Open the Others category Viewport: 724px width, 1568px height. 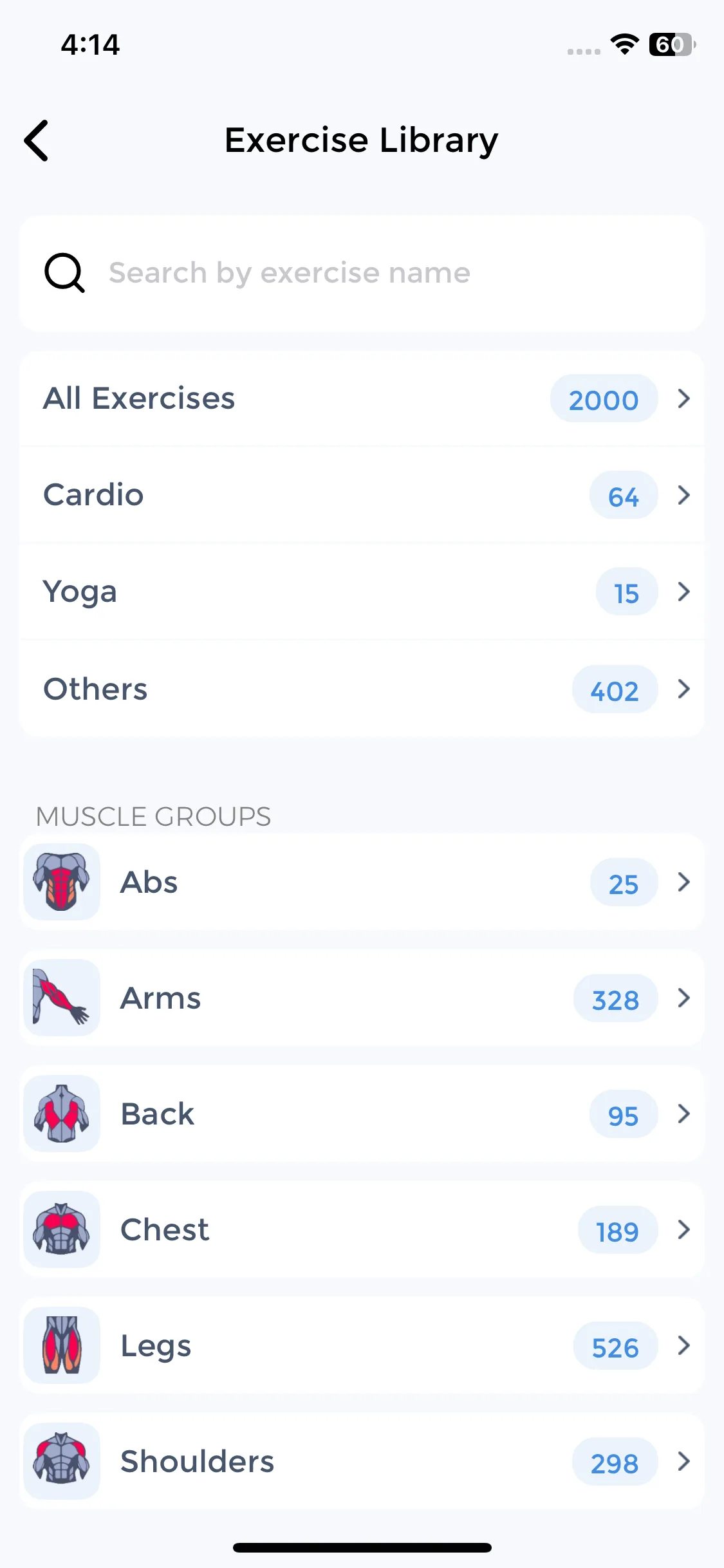pos(360,689)
